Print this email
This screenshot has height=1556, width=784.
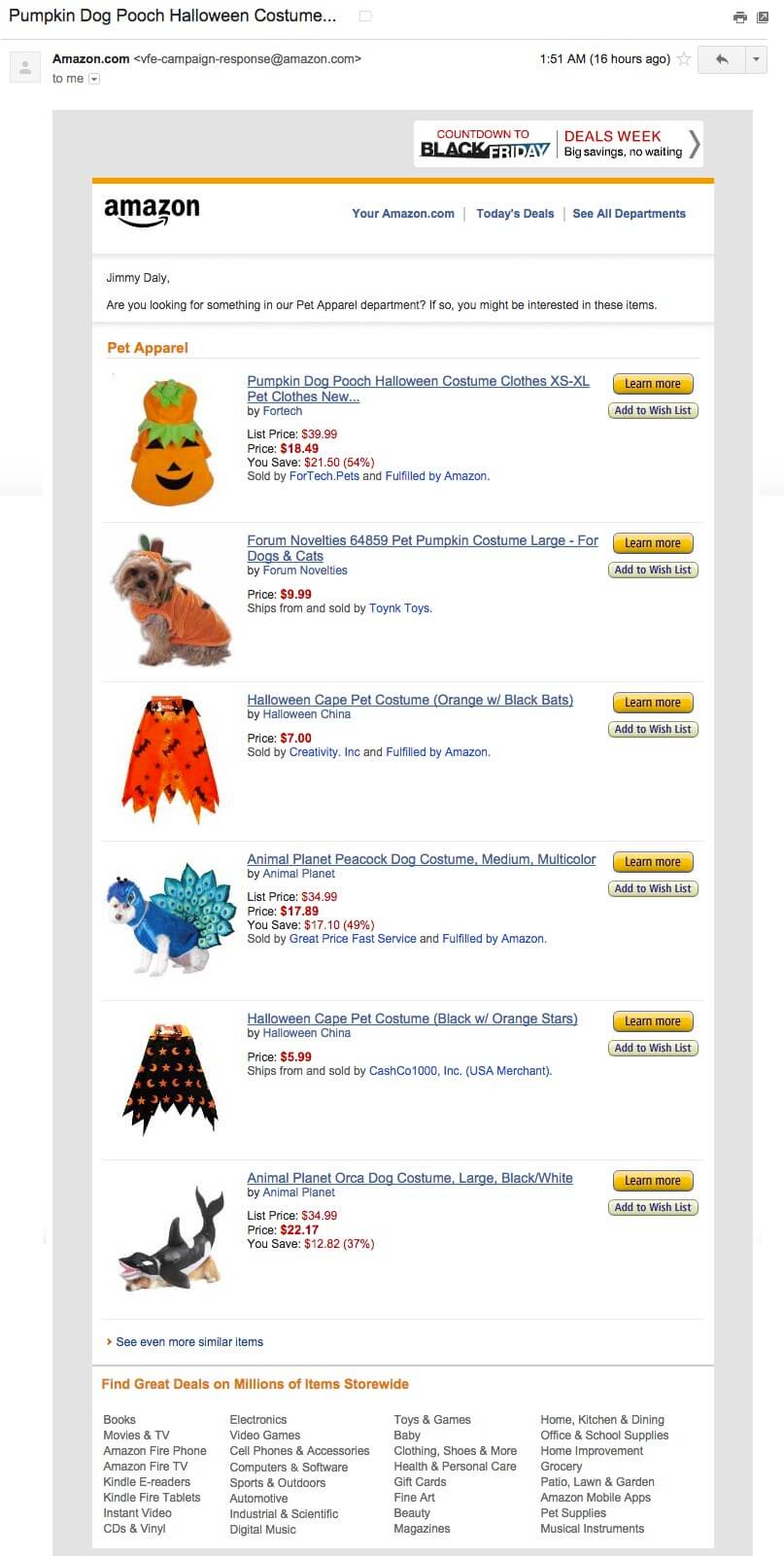pos(740,17)
